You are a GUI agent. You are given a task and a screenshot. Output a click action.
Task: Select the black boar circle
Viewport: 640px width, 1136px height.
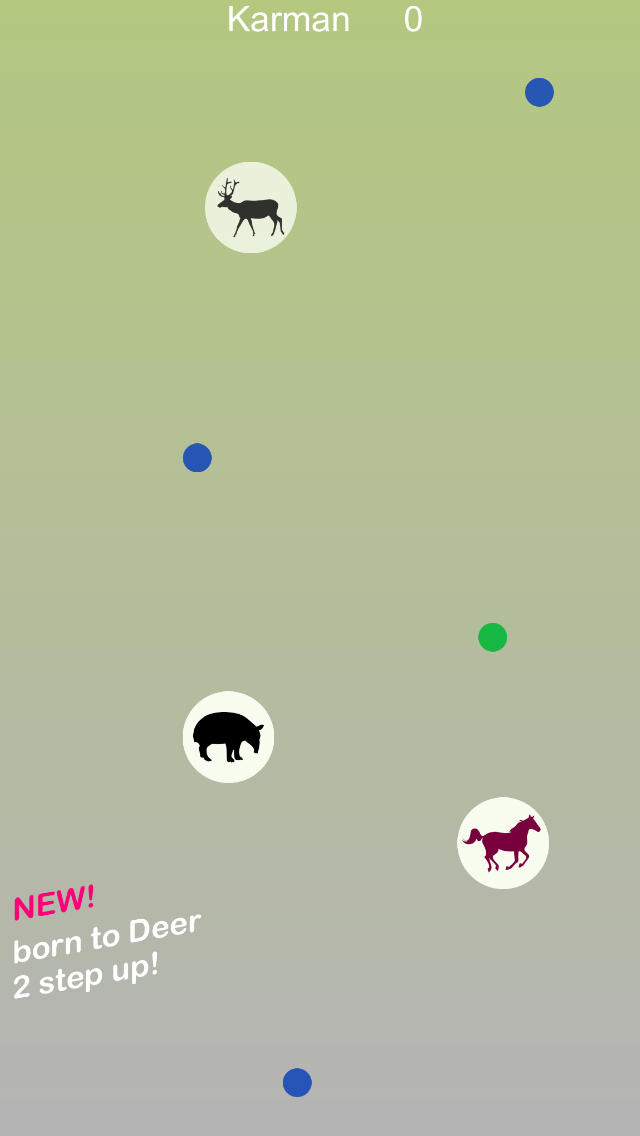click(x=228, y=737)
